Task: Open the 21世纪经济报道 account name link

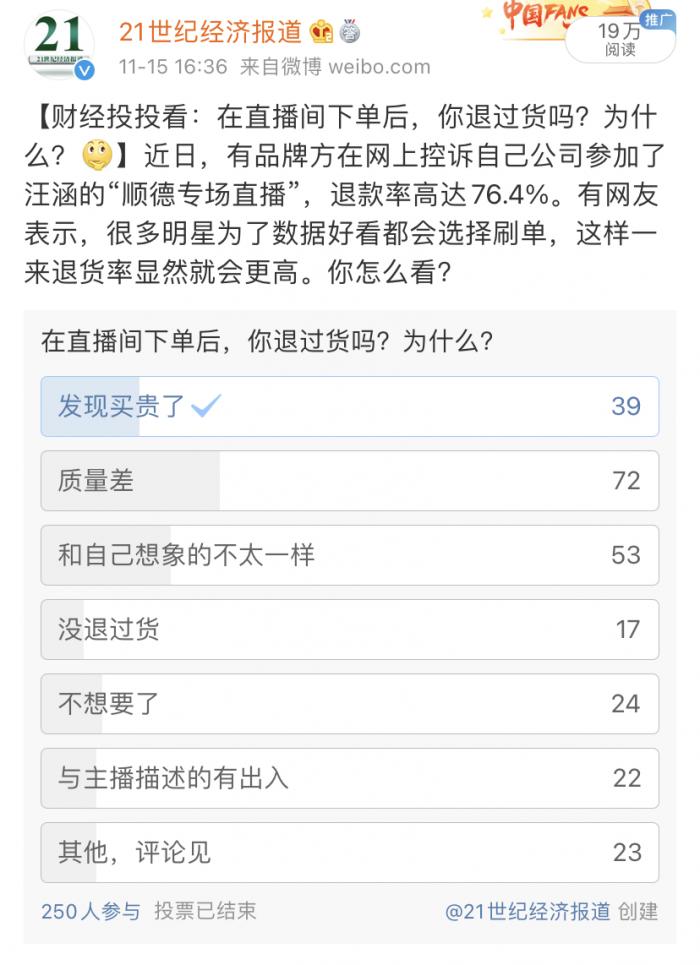Action: click(x=210, y=32)
